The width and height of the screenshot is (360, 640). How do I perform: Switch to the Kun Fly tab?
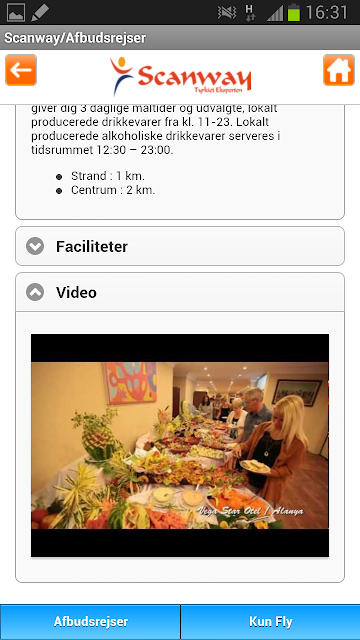(271, 622)
